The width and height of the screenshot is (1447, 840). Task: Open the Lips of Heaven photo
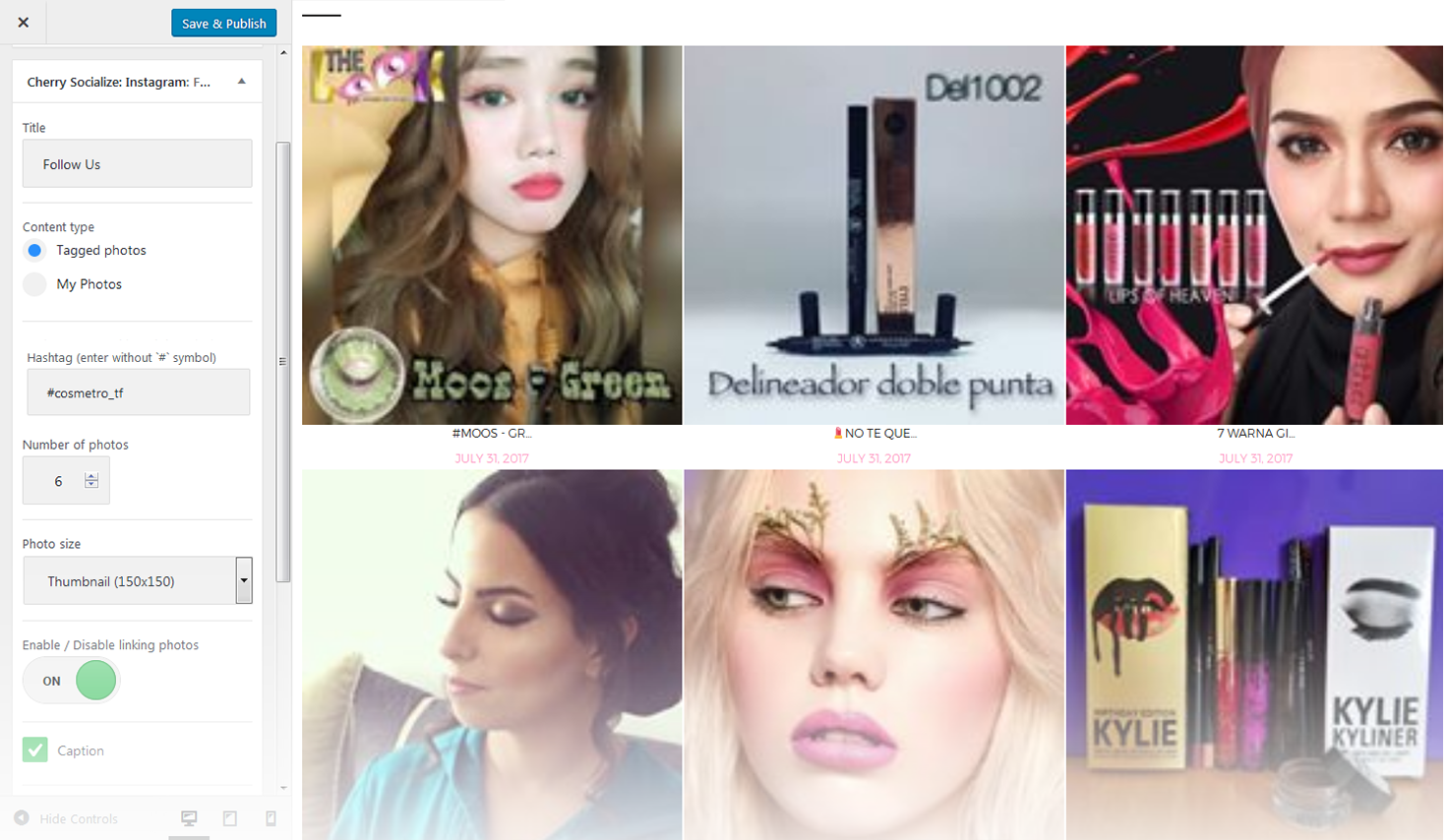[x=1254, y=236]
